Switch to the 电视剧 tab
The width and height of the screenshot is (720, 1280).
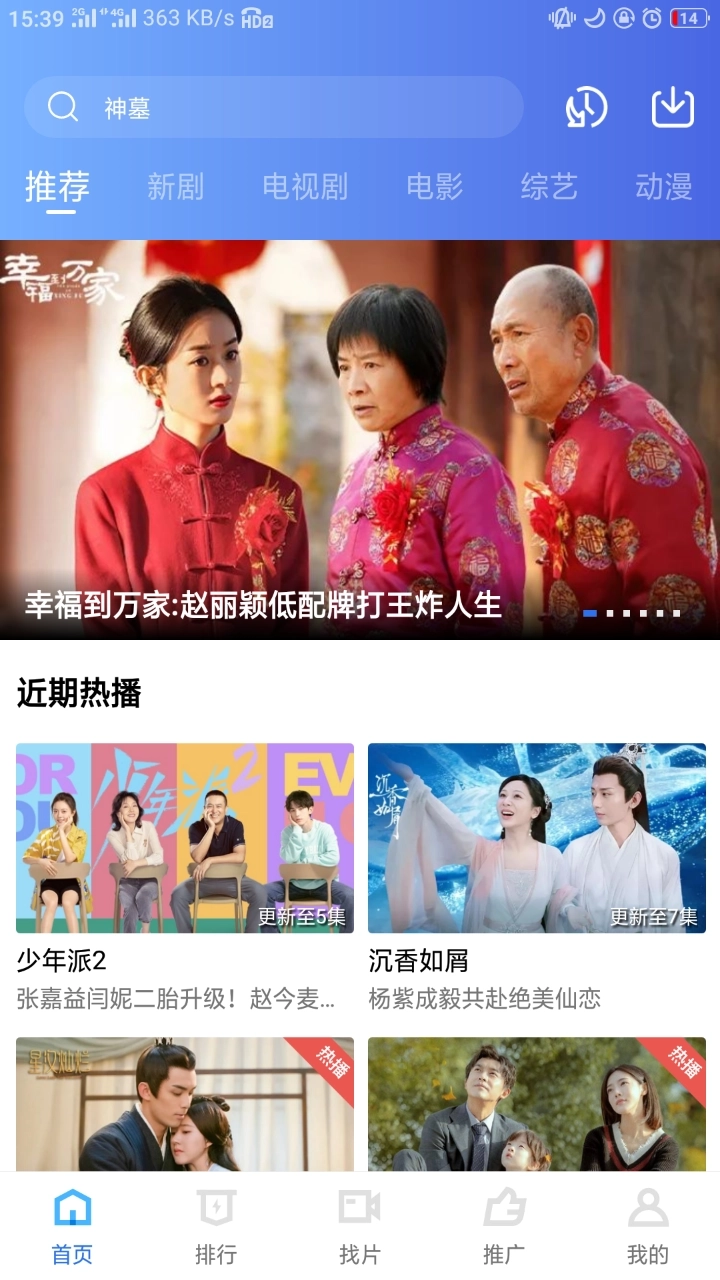tap(305, 186)
